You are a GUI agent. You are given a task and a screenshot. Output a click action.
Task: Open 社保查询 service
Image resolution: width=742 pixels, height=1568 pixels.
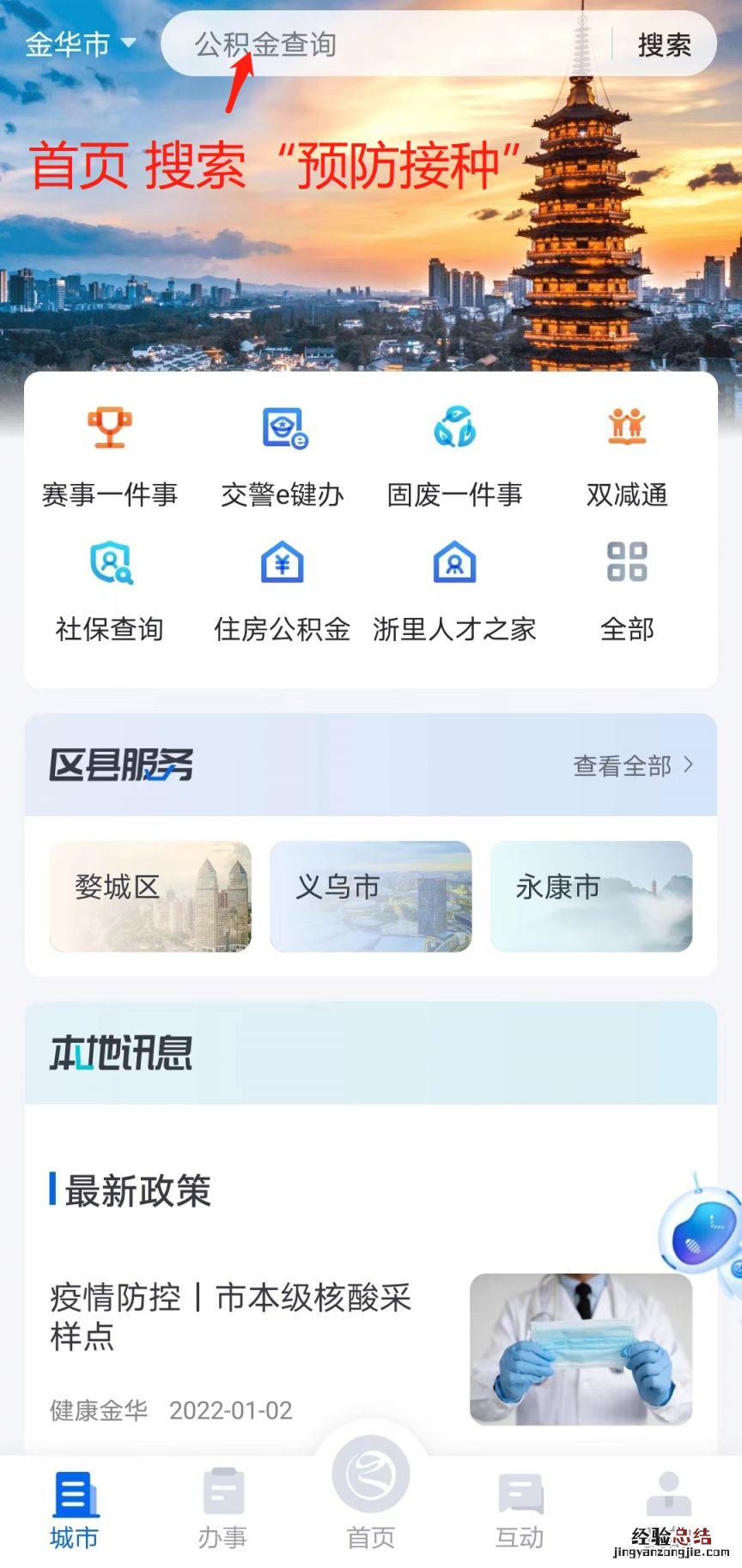(110, 590)
